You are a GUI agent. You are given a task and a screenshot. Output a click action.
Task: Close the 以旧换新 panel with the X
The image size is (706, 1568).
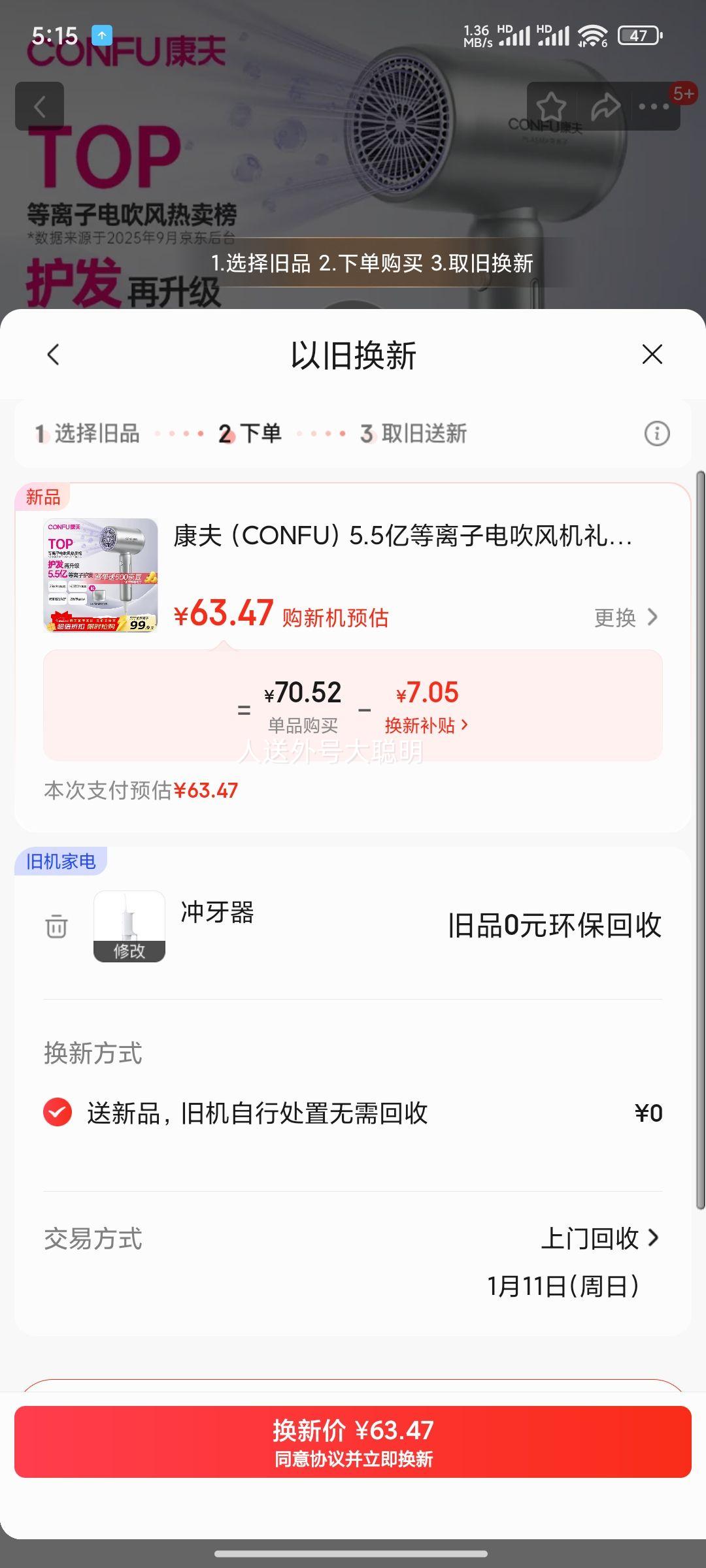pyautogui.click(x=652, y=355)
